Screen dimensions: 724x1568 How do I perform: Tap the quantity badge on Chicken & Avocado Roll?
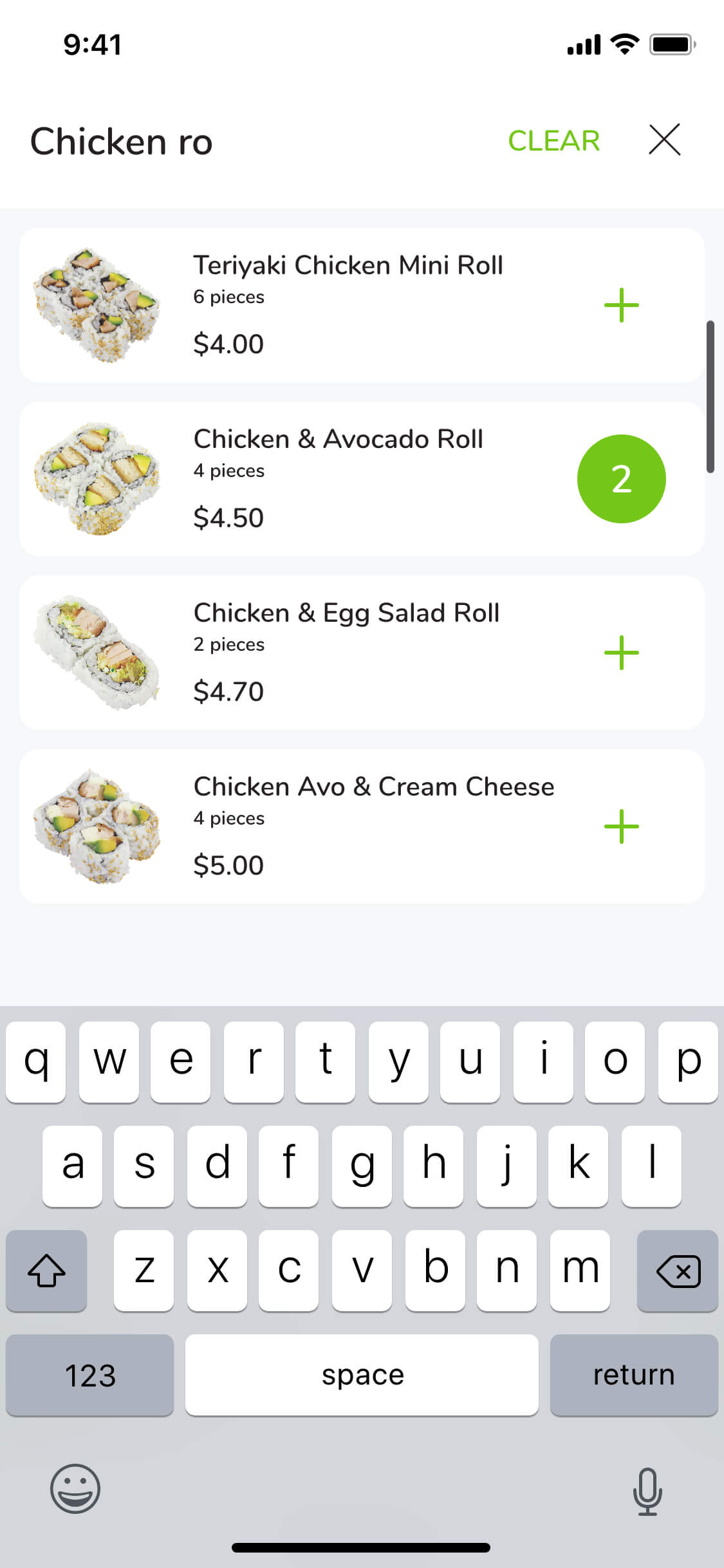[x=621, y=479]
